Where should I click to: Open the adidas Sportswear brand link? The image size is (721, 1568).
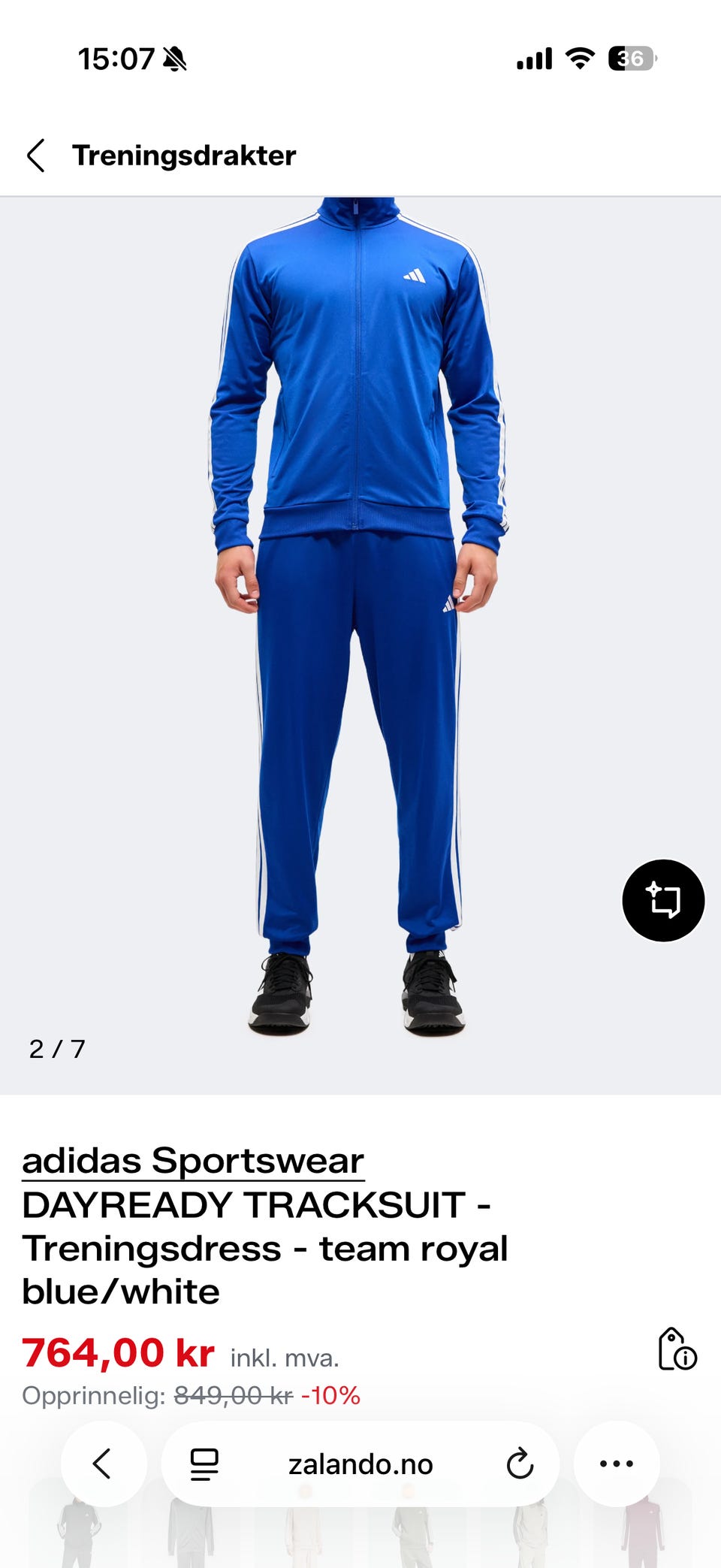point(193,1161)
